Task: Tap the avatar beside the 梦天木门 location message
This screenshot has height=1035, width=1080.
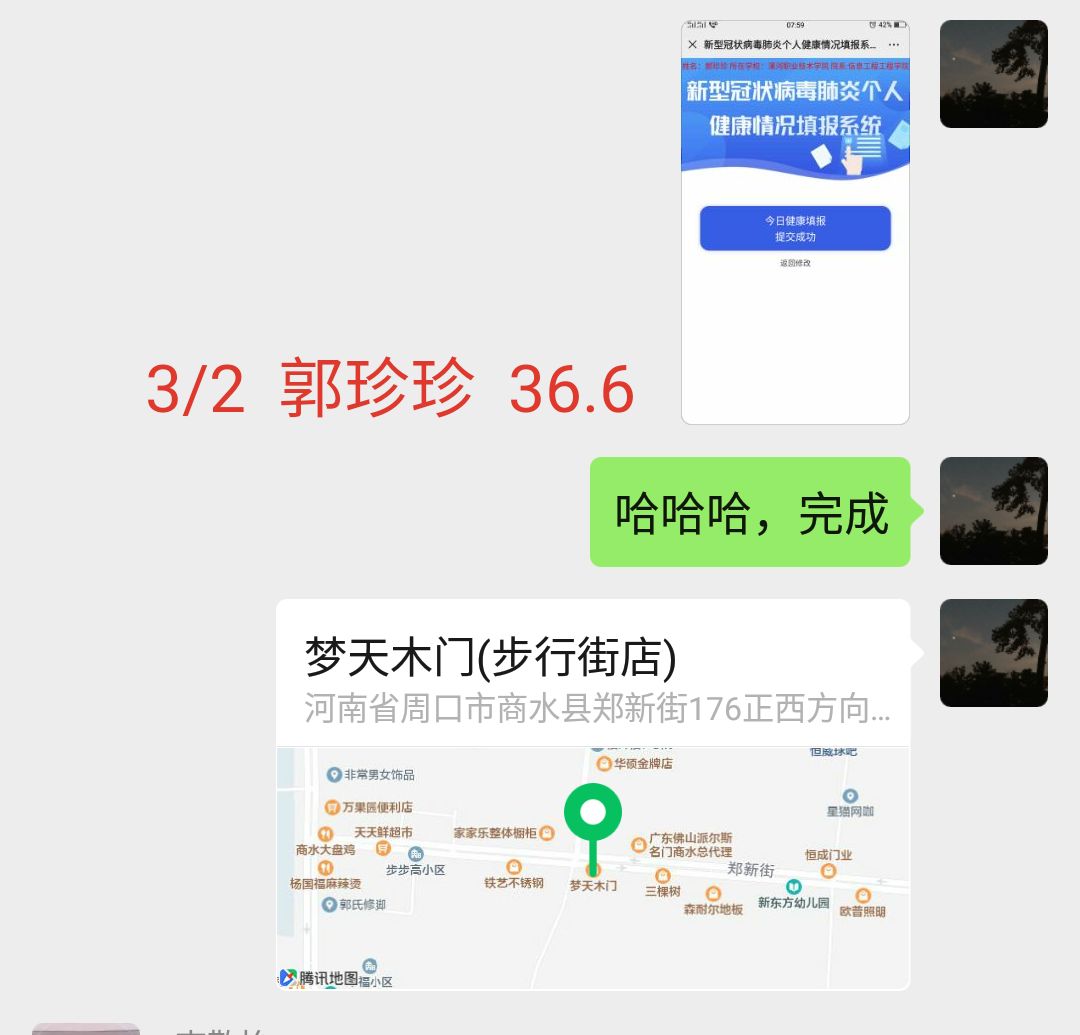Action: click(x=993, y=653)
